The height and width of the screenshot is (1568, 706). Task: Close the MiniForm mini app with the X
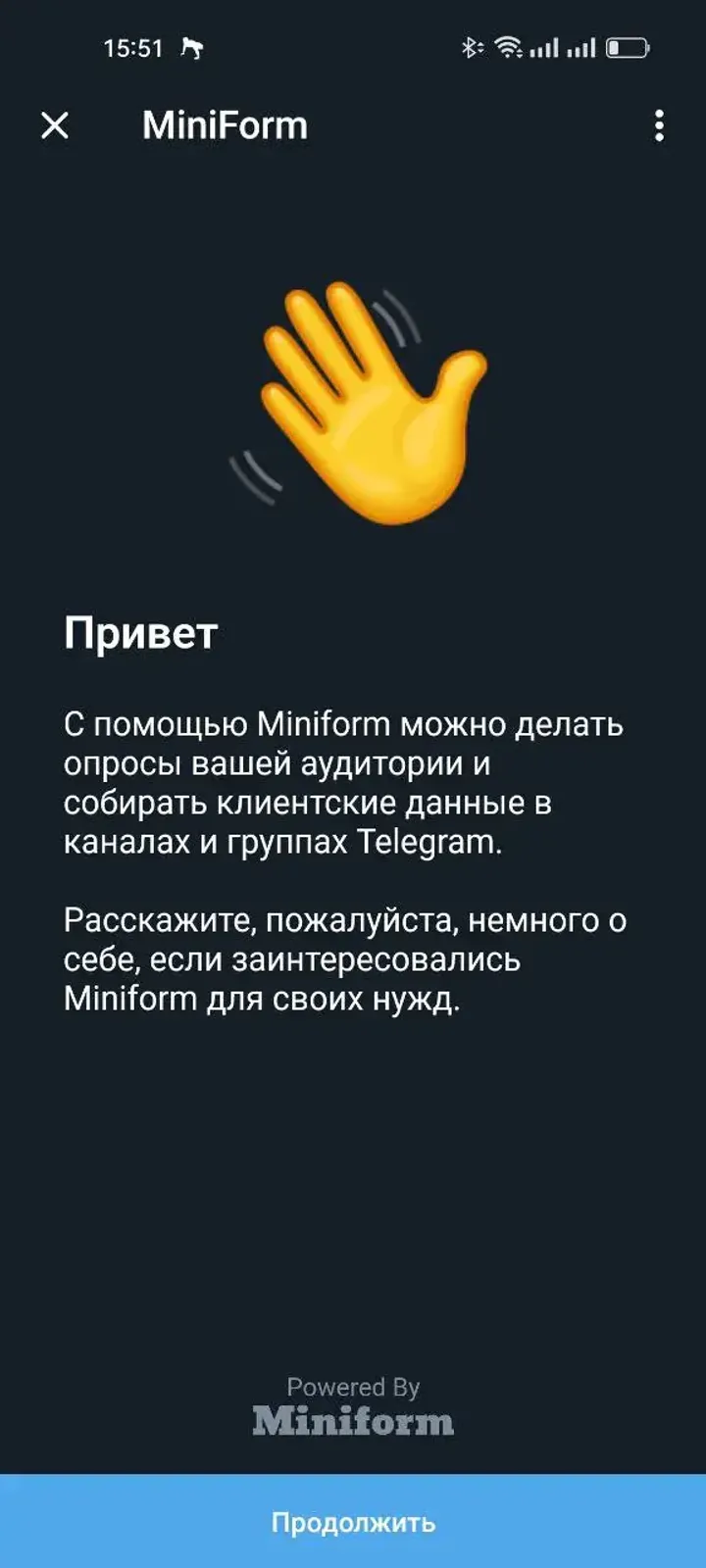[56, 125]
